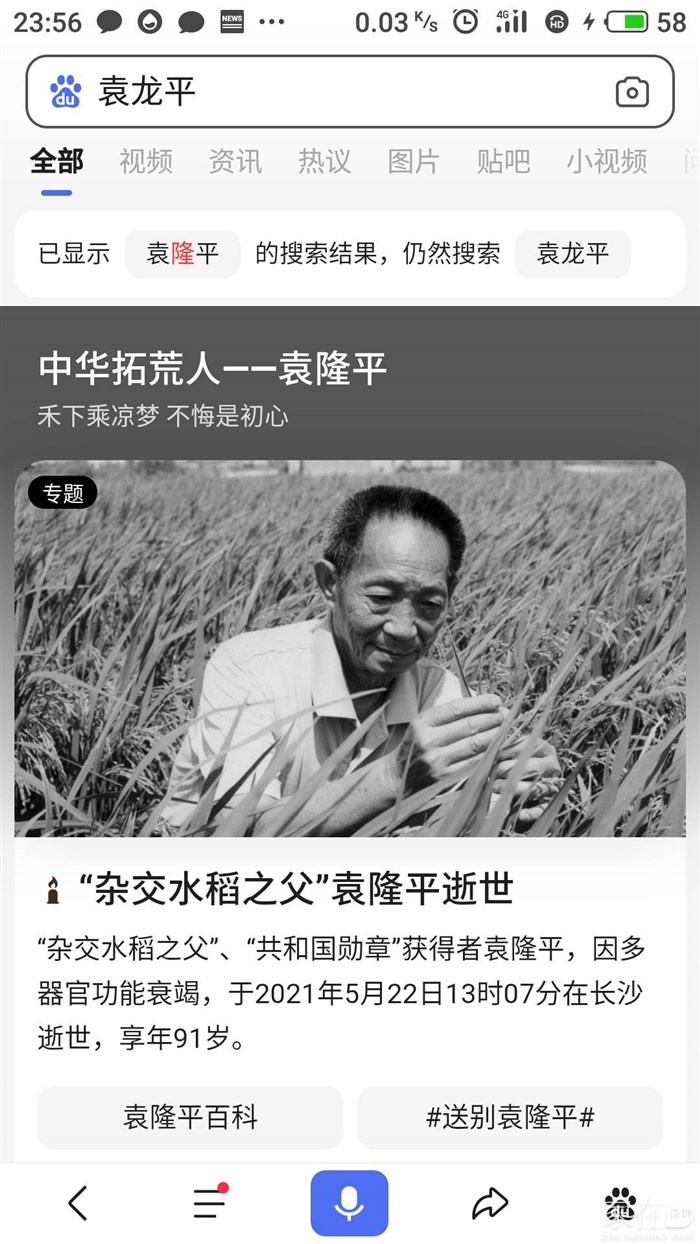Switch to the 视频 tab
The image size is (700, 1244).
pyautogui.click(x=146, y=161)
